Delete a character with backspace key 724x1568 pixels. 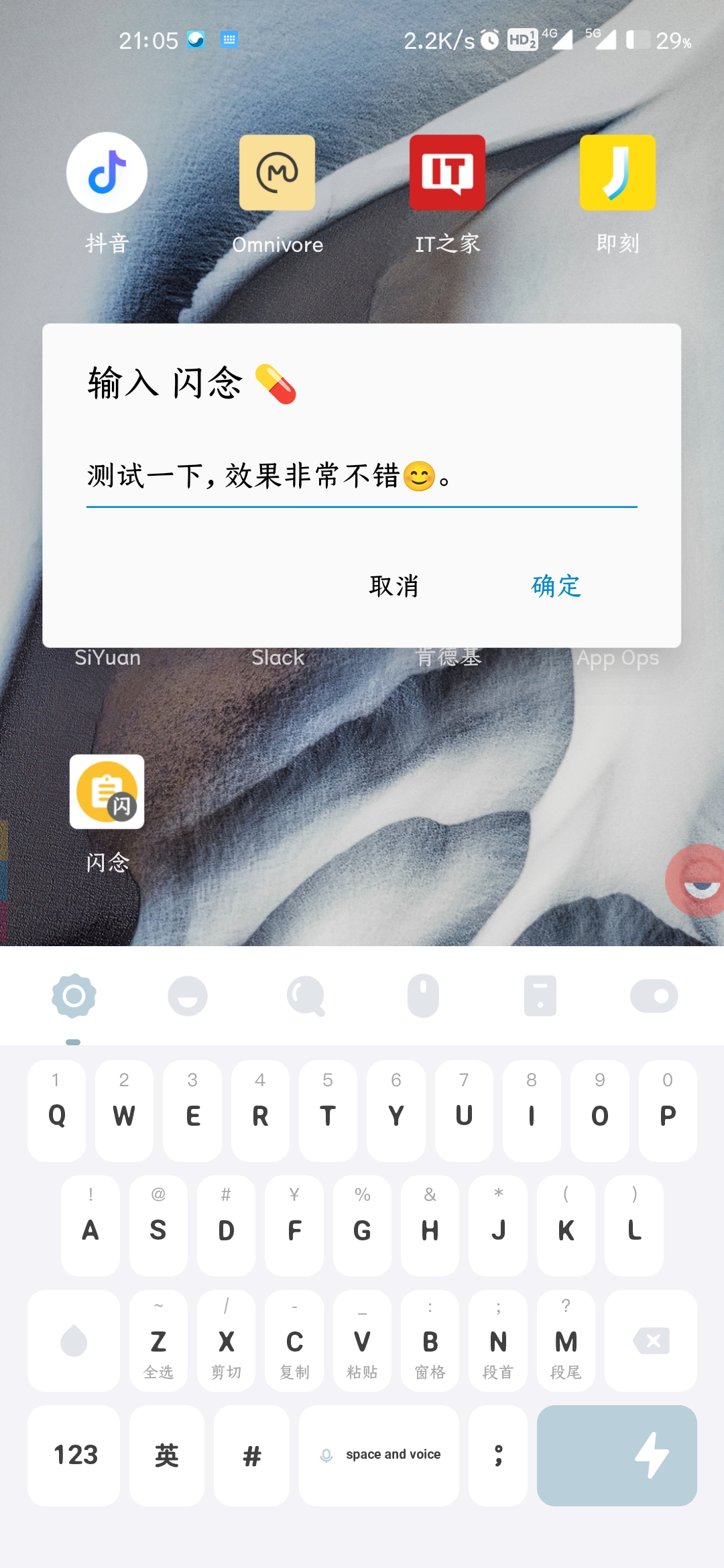650,1341
